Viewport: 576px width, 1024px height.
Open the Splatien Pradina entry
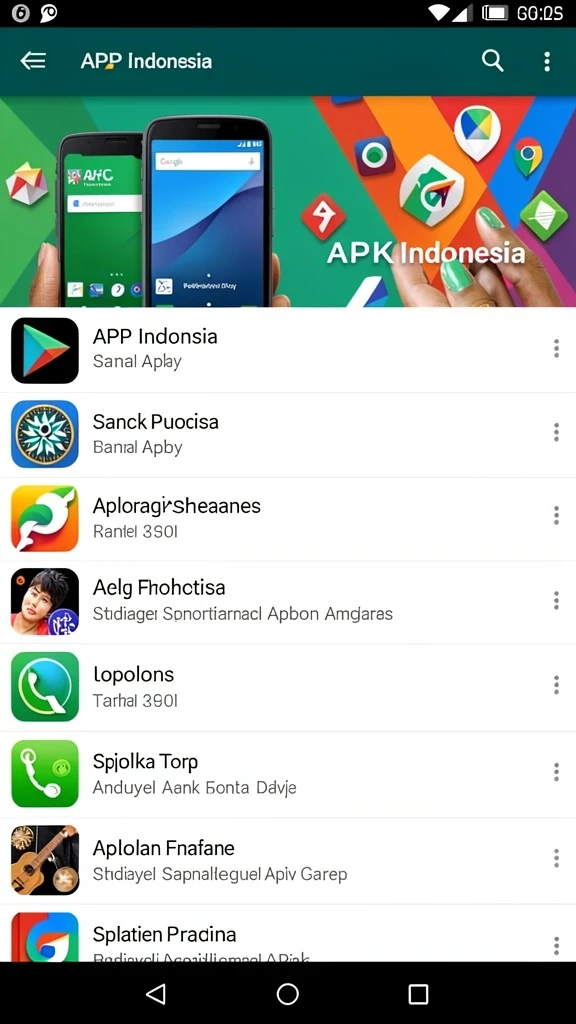click(x=288, y=933)
